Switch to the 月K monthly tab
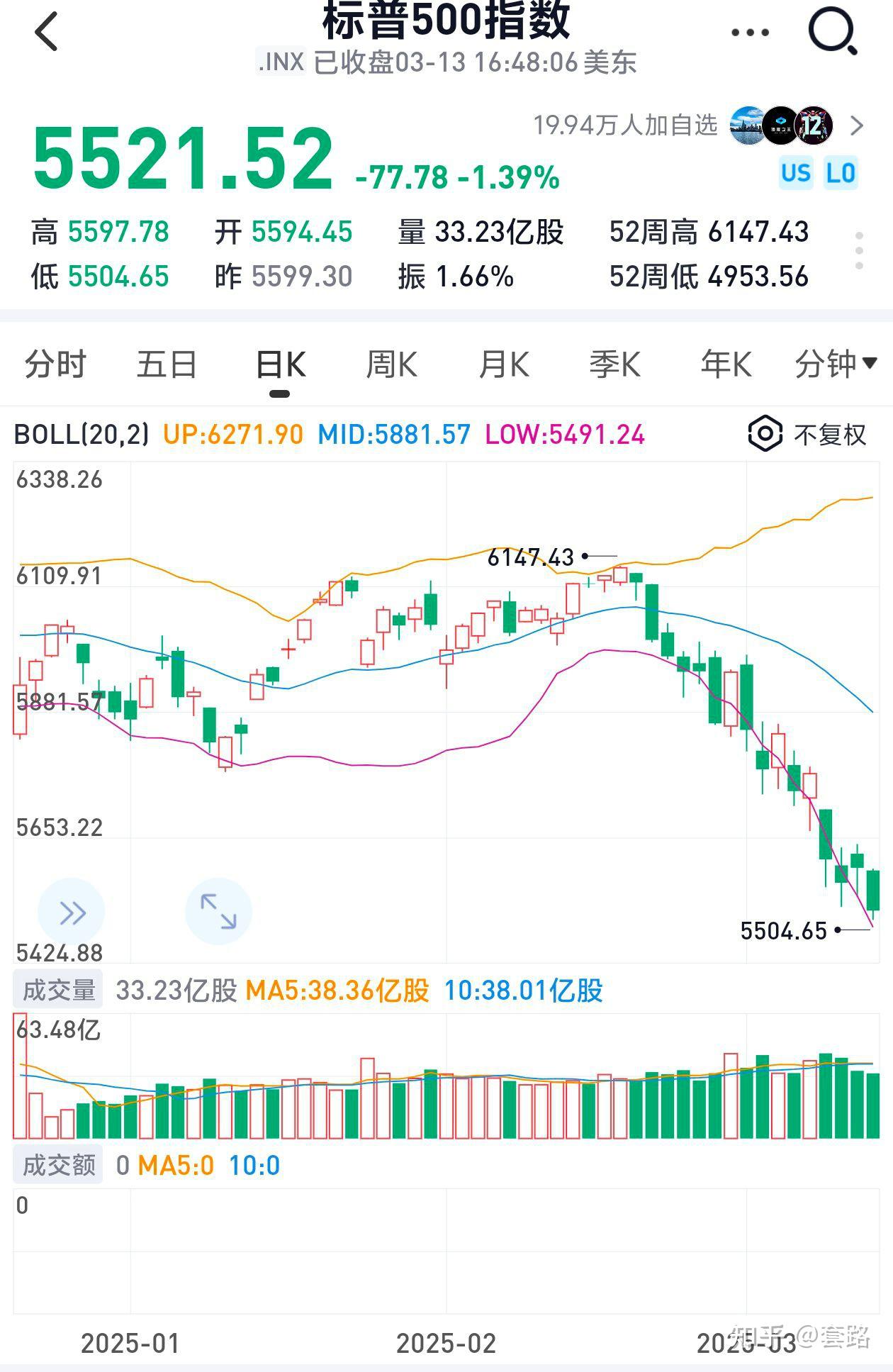The height and width of the screenshot is (1372, 893). 504,364
